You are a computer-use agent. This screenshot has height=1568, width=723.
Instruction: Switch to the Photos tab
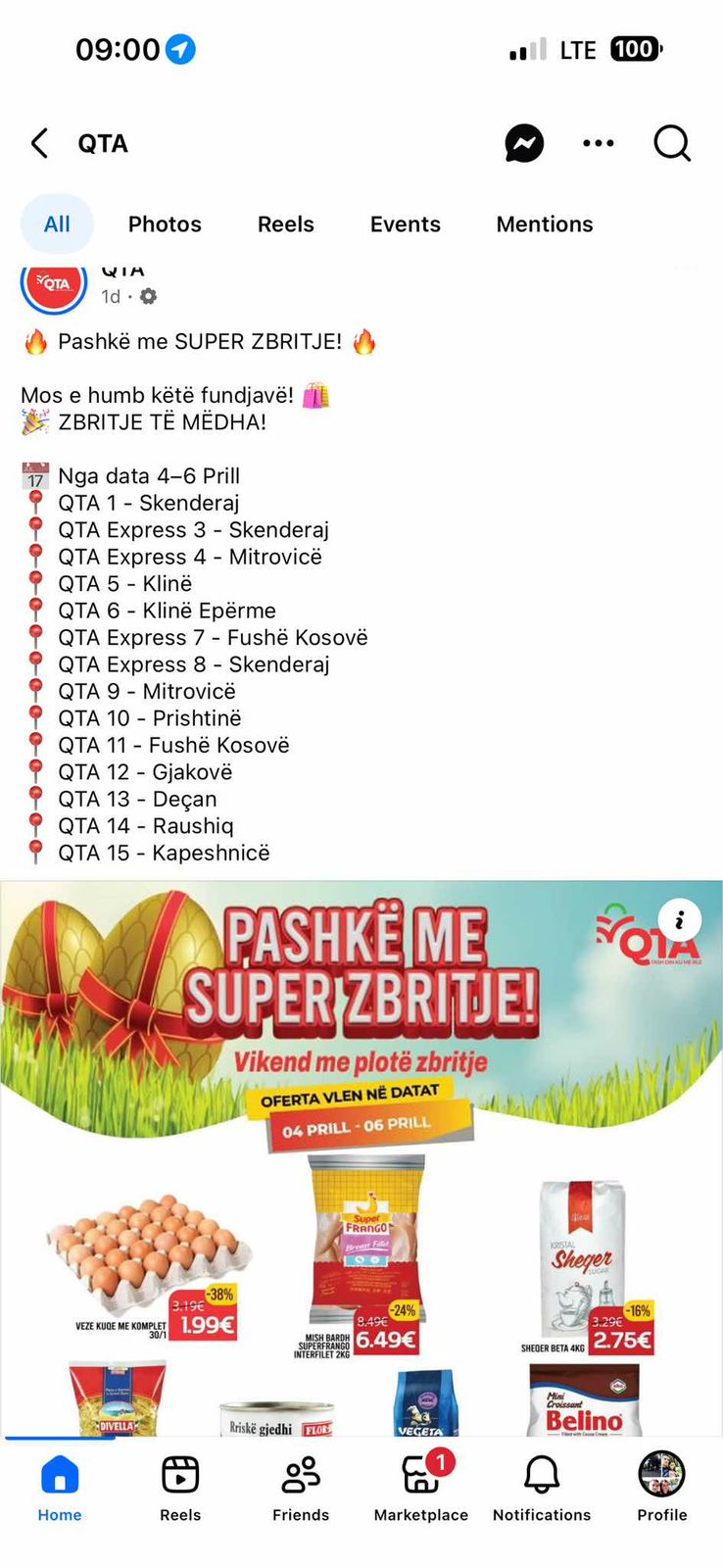tap(165, 224)
